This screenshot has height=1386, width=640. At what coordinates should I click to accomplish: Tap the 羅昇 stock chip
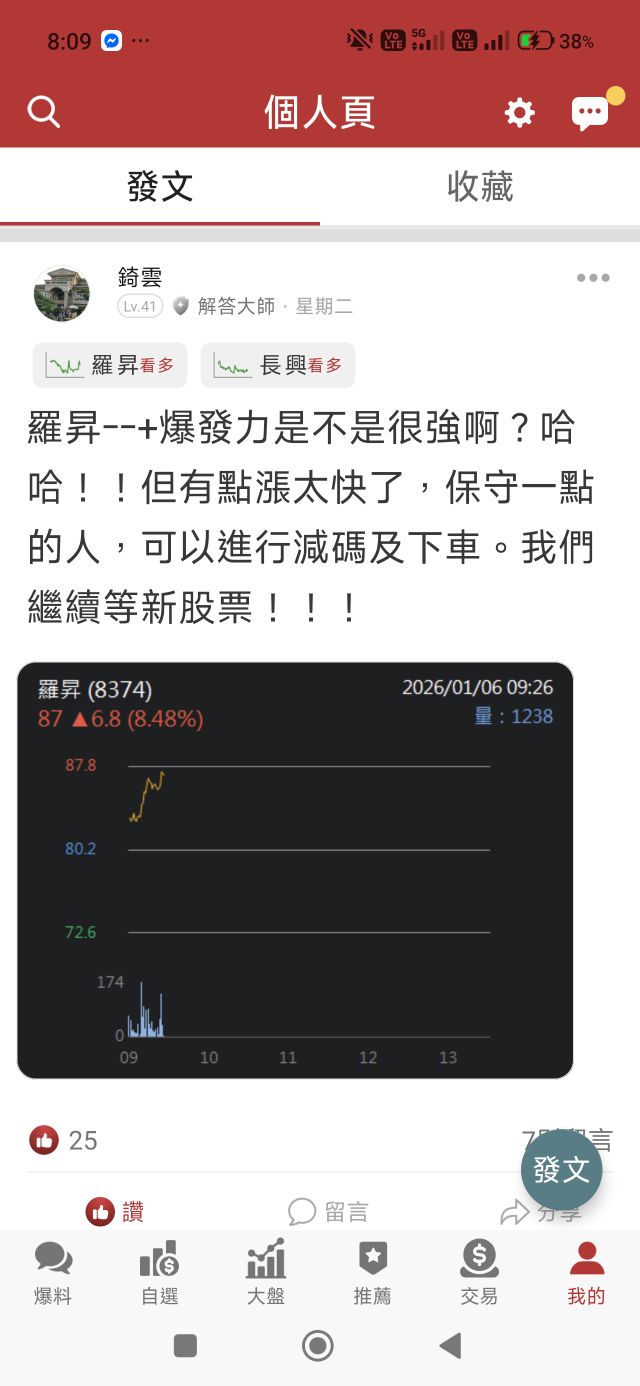coord(110,365)
